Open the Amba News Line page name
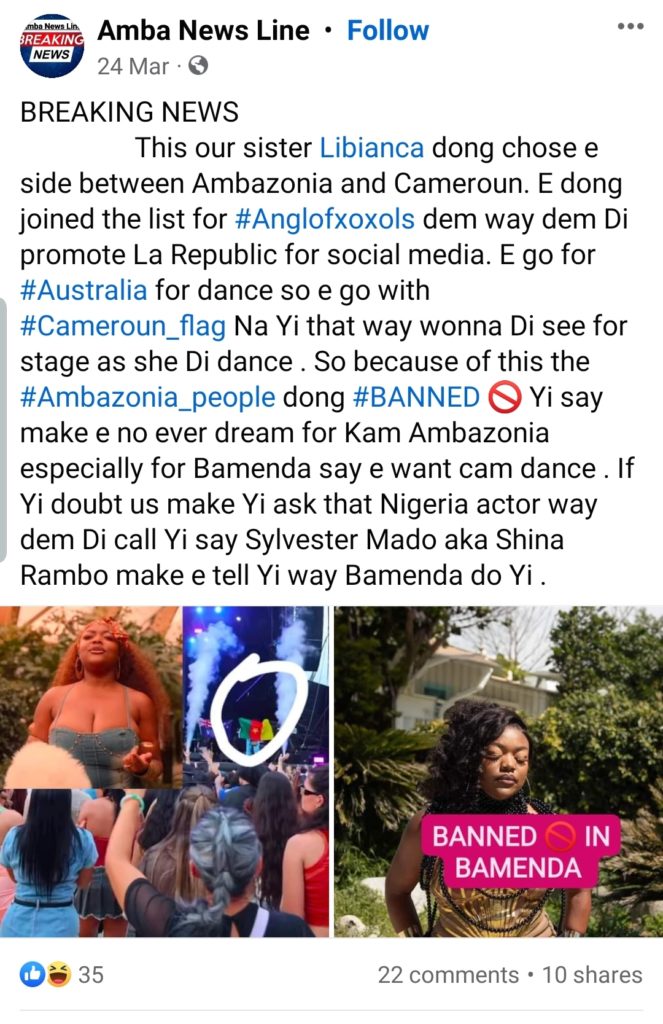663x1024 pixels. [x=203, y=31]
